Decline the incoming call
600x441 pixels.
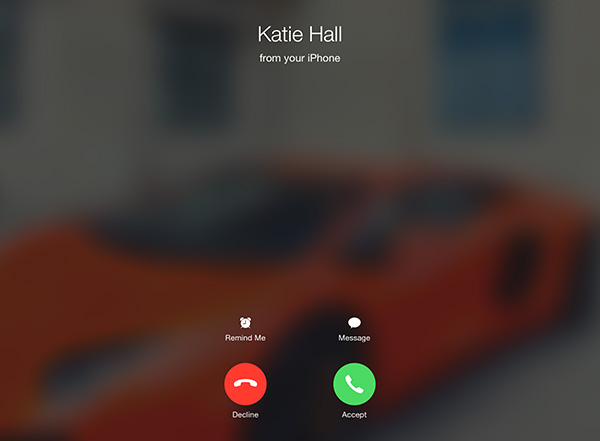[245, 384]
